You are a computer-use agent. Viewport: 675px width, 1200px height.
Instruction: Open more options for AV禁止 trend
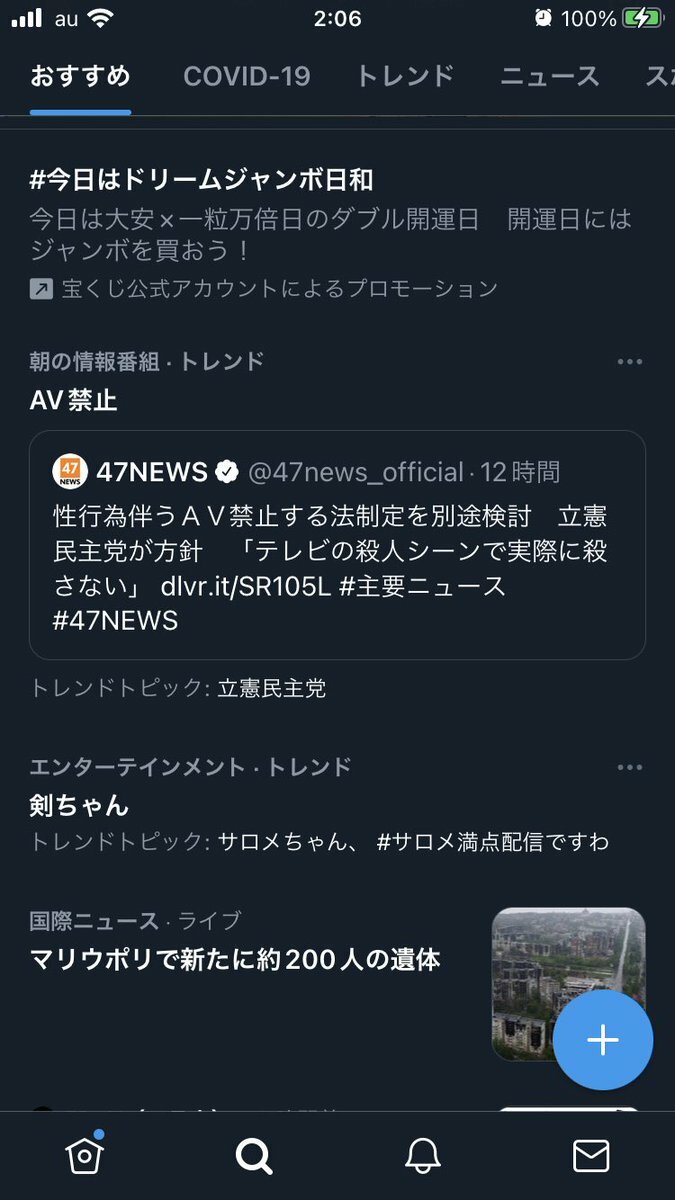coord(629,362)
